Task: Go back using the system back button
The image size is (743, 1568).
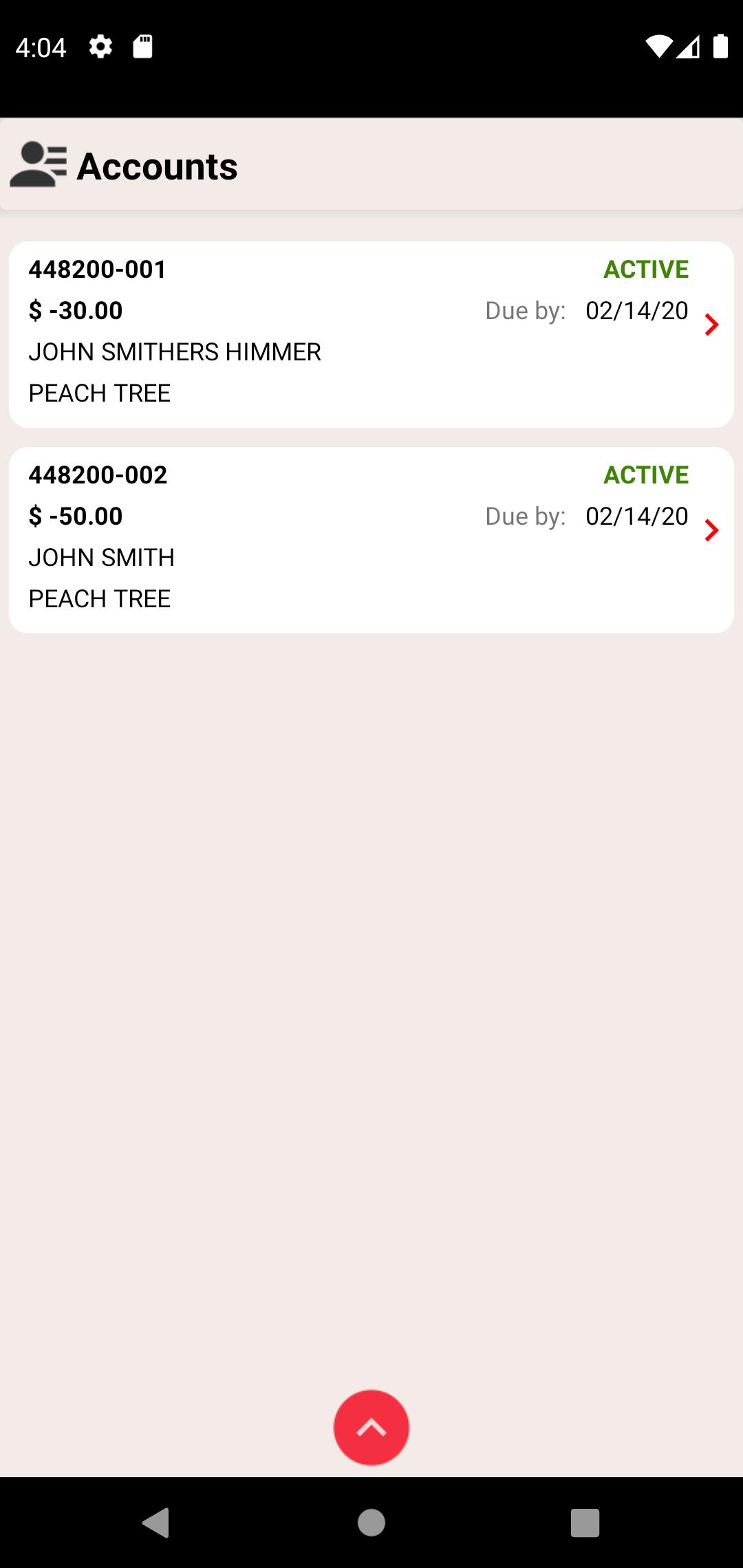Action: coord(156,1523)
